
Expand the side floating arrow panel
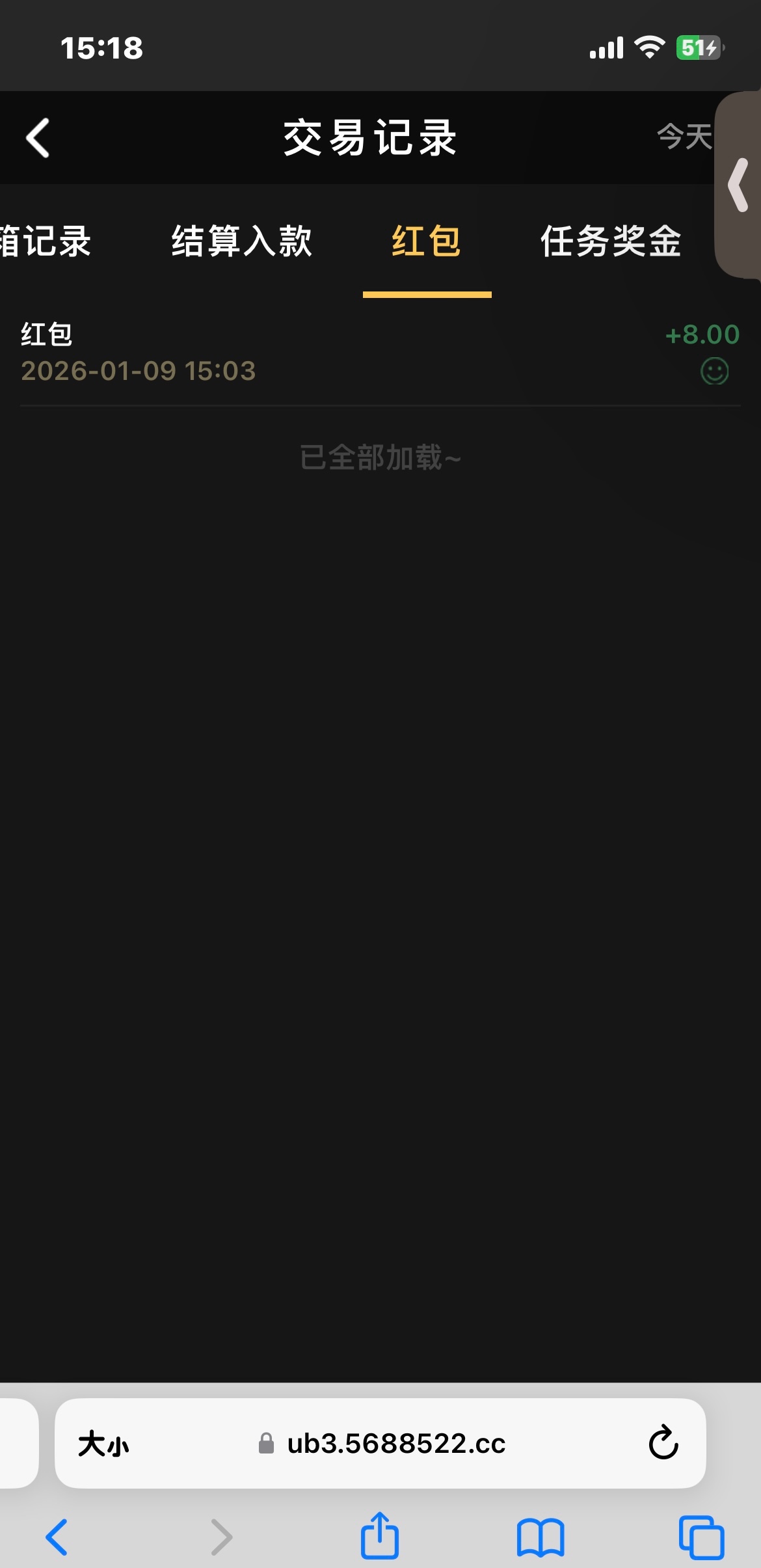pos(740,185)
